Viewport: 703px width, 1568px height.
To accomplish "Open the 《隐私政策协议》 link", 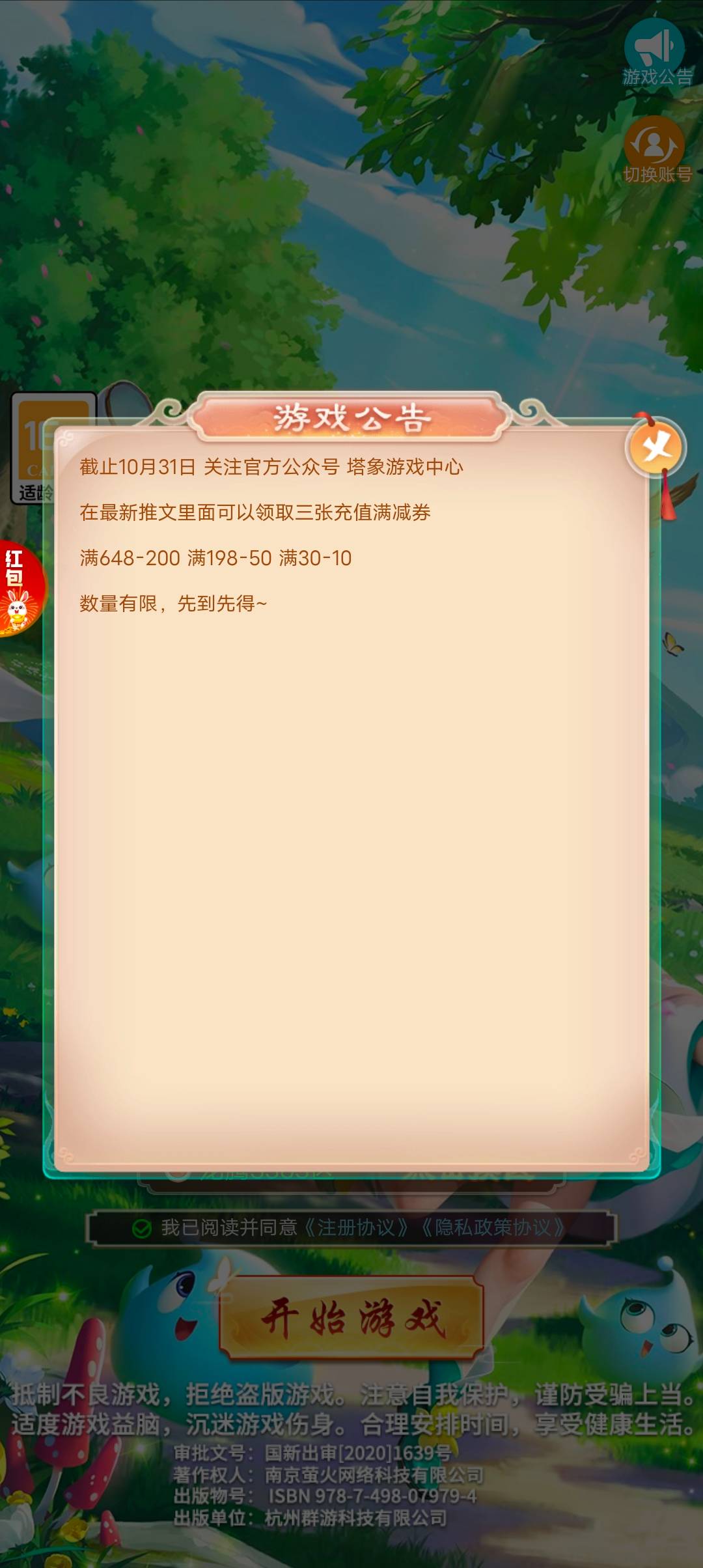I will (x=493, y=1228).
